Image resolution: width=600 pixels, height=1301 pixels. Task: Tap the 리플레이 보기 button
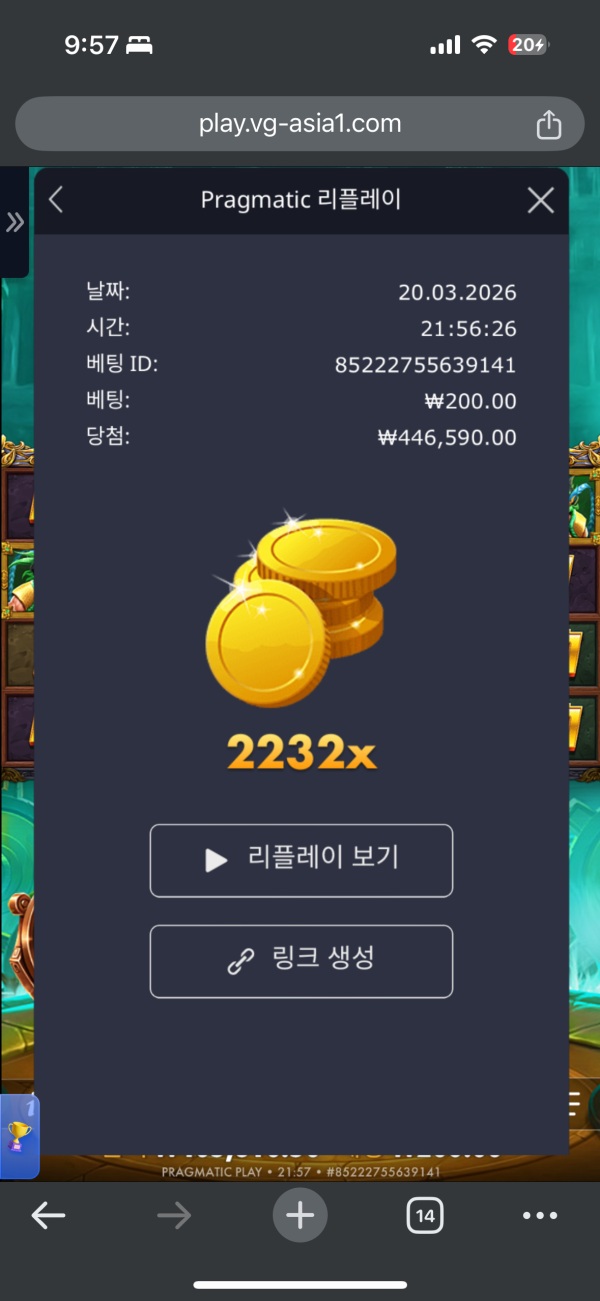pyautogui.click(x=301, y=860)
